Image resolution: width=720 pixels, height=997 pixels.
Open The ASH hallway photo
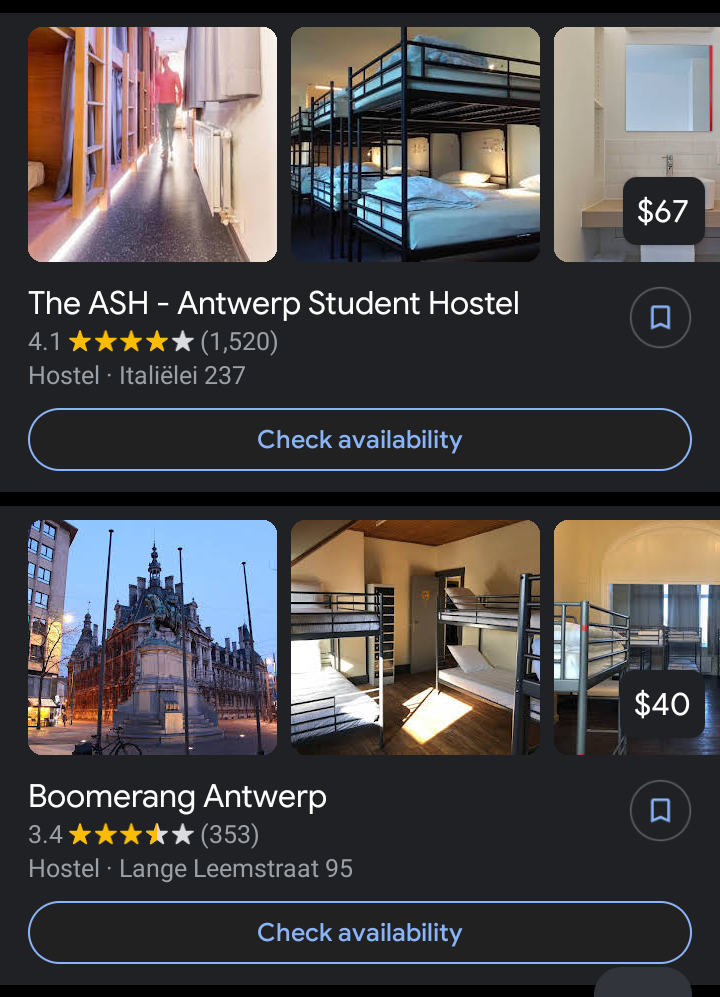[x=152, y=145]
